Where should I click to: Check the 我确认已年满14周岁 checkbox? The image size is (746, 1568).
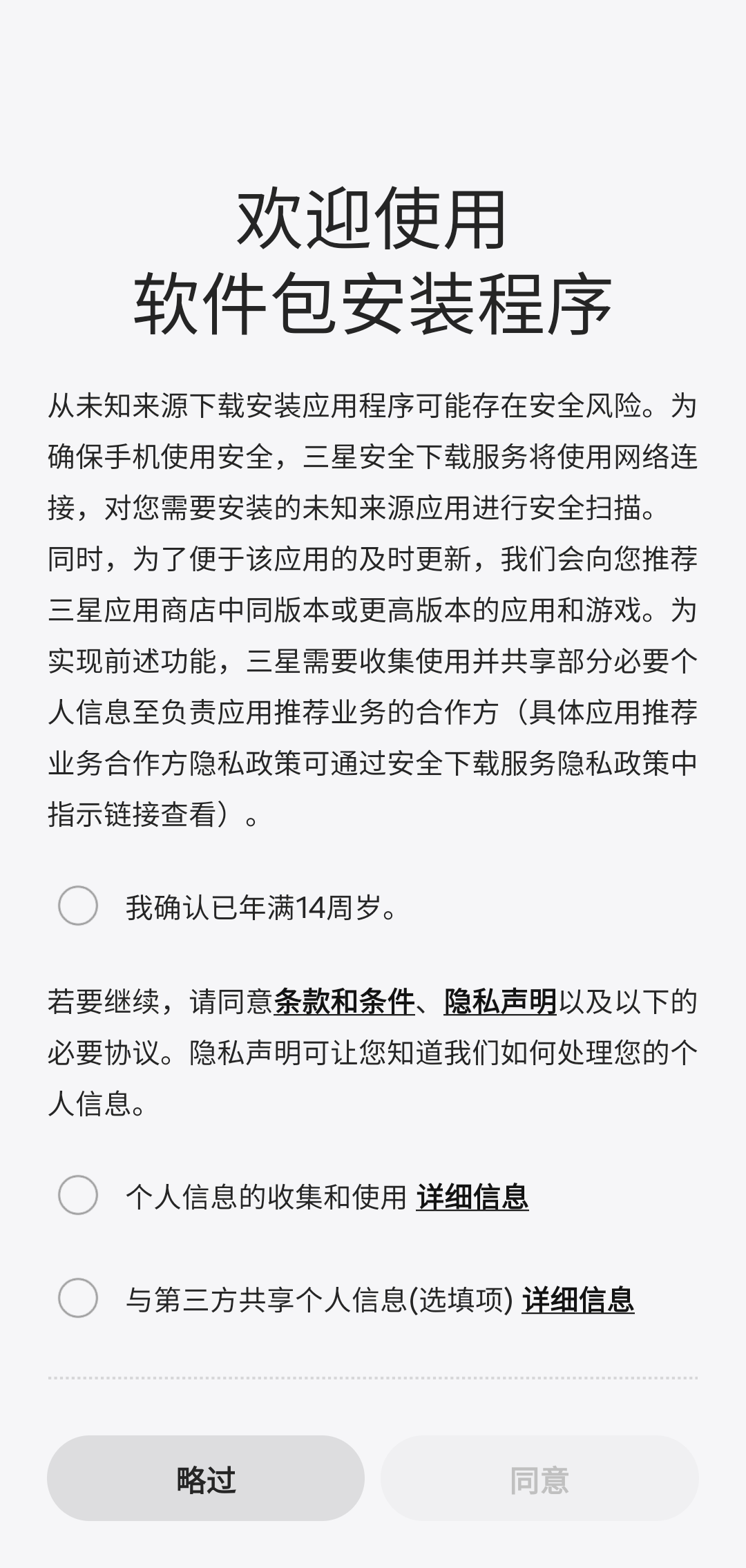(78, 906)
